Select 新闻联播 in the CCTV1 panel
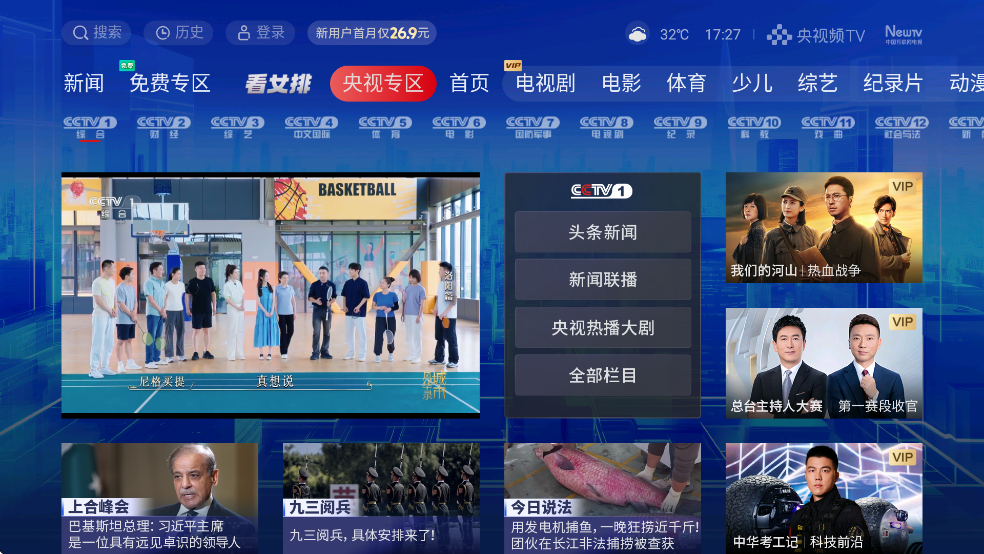Screen dimensions: 984x554 pos(602,280)
